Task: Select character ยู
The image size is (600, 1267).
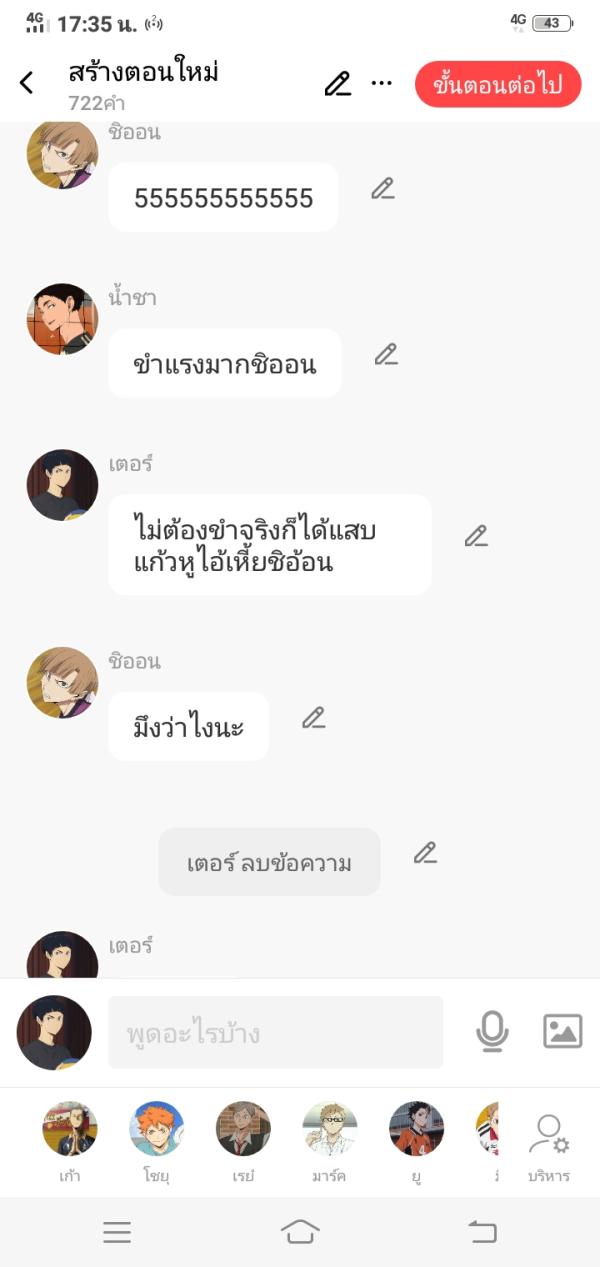Action: (x=416, y=1130)
